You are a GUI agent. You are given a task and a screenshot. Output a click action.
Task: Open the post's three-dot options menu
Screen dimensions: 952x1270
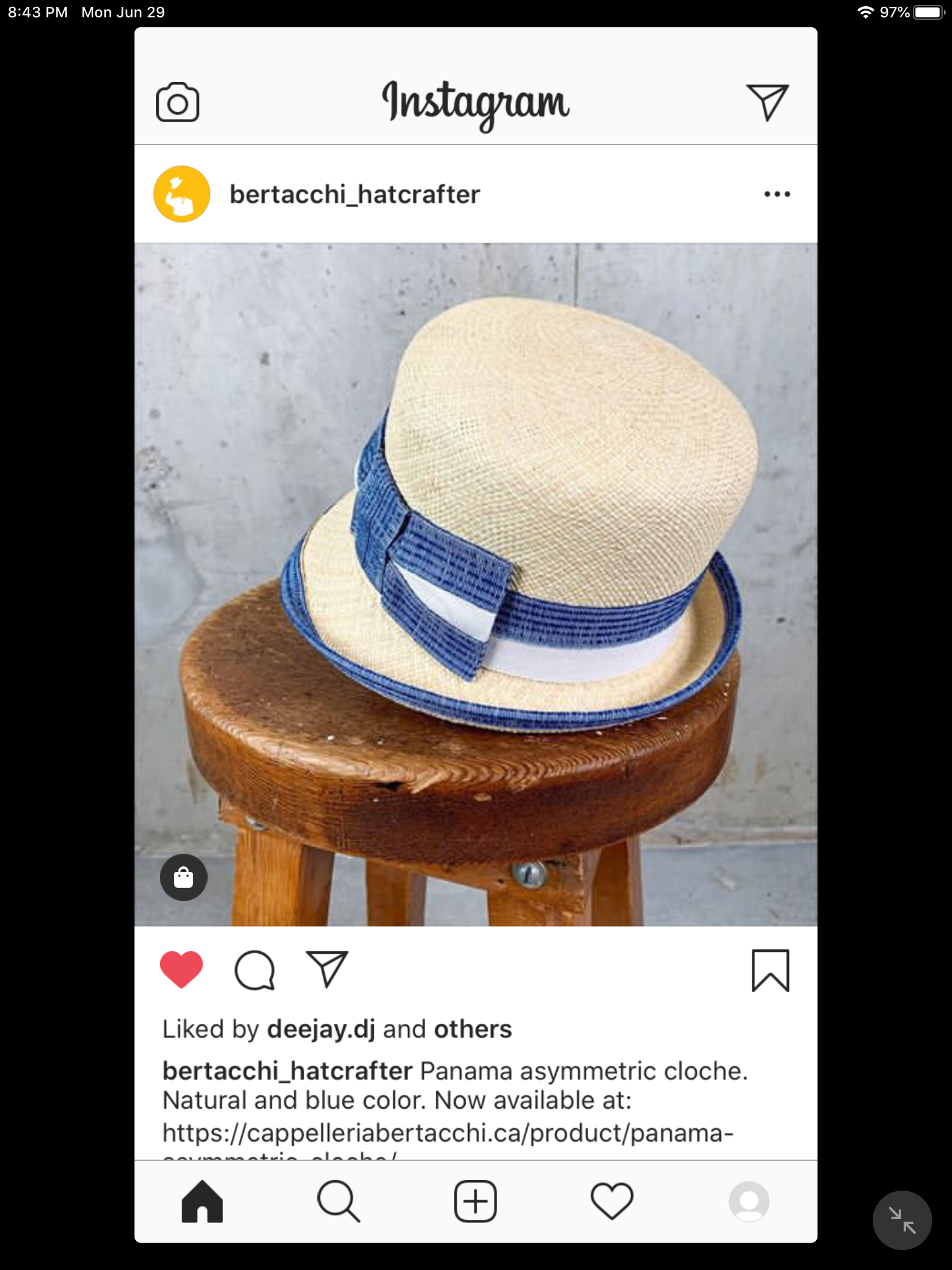tap(777, 195)
